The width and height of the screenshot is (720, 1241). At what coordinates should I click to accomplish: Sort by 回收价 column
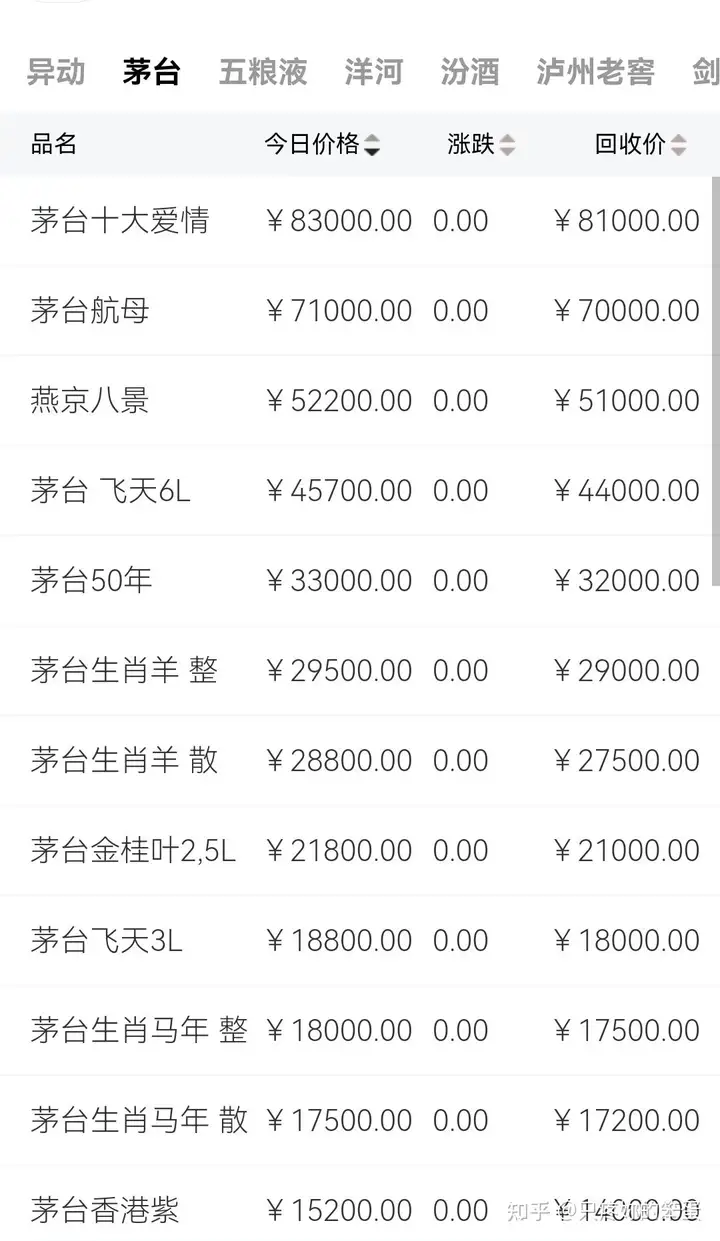[640, 144]
